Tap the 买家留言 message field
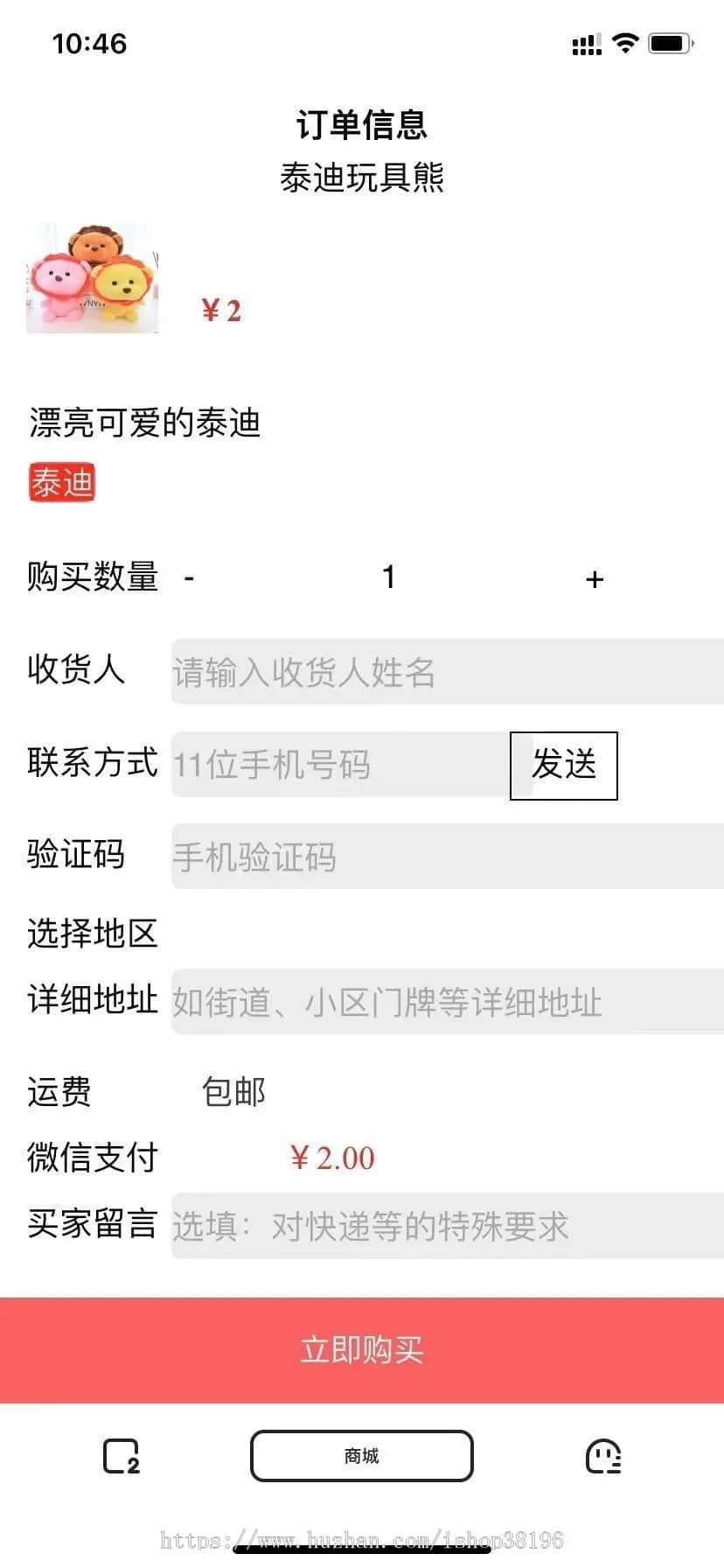Screen dimensions: 724x1568 coord(446,1226)
